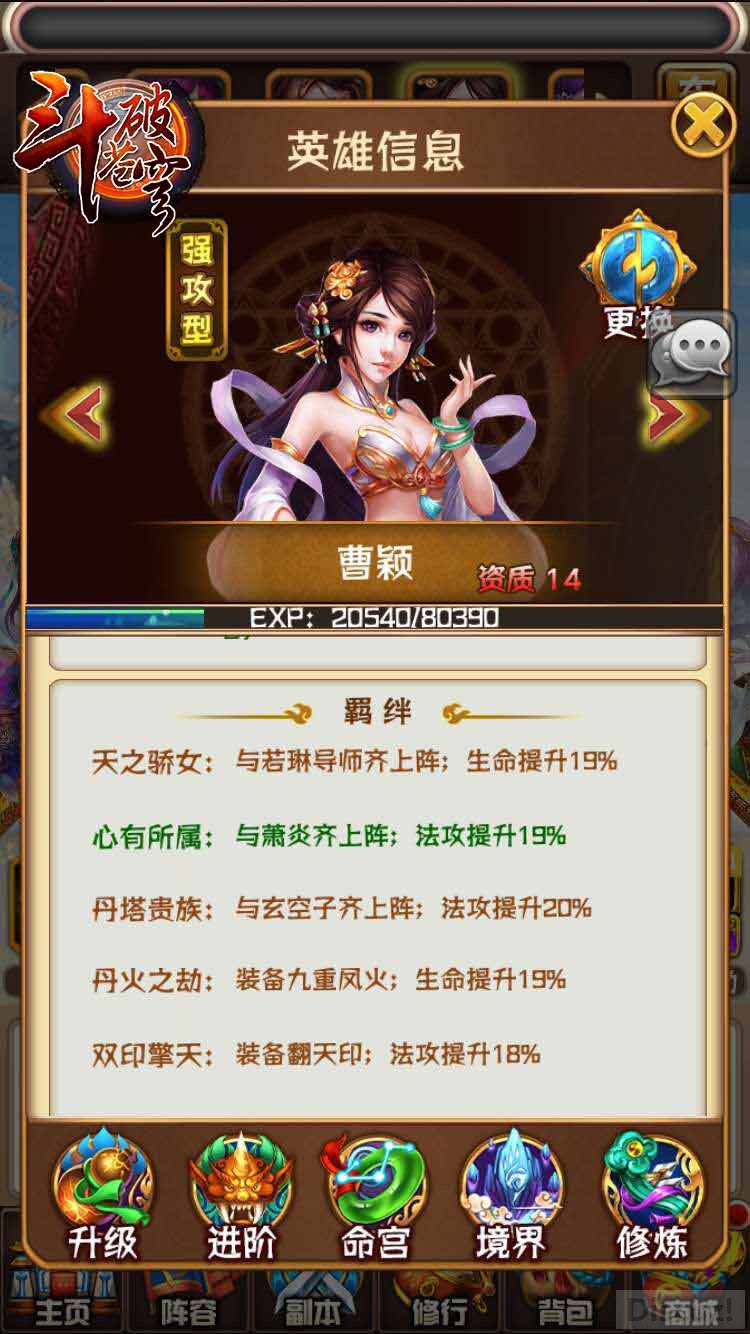Switch to the 主页 tab
This screenshot has width=750, height=1334.
tap(62, 1308)
